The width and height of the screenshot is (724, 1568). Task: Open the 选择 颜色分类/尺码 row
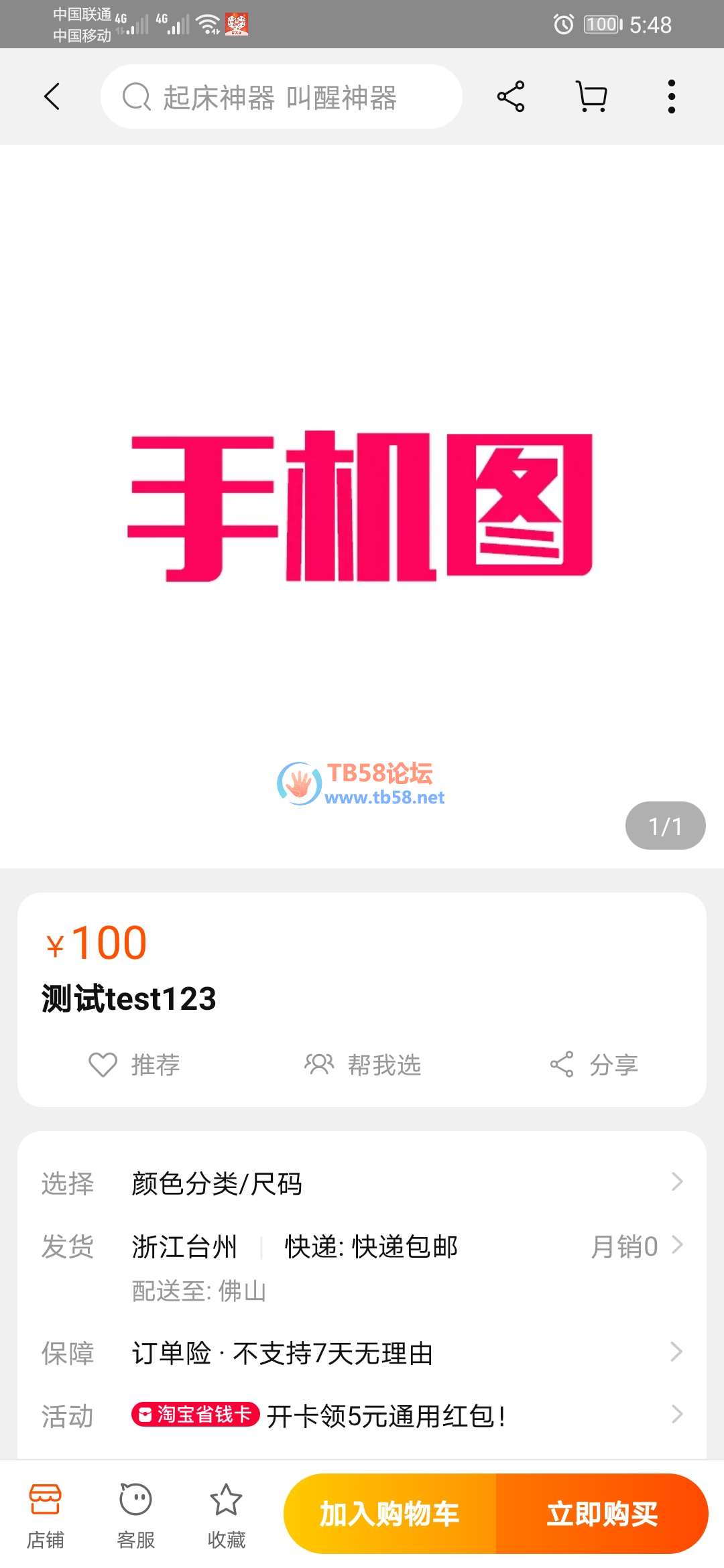click(x=362, y=1183)
